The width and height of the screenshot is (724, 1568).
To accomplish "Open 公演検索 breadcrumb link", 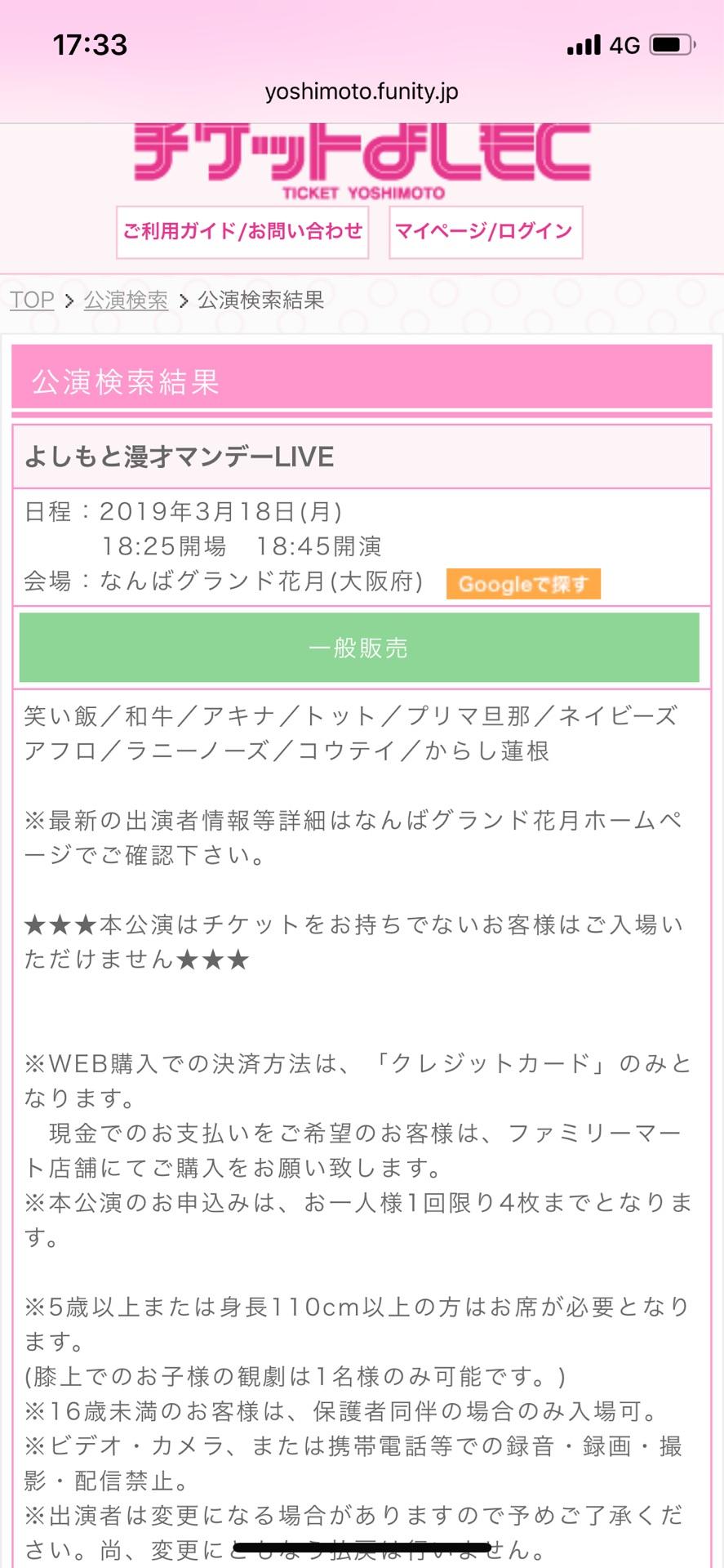I will 126,300.
